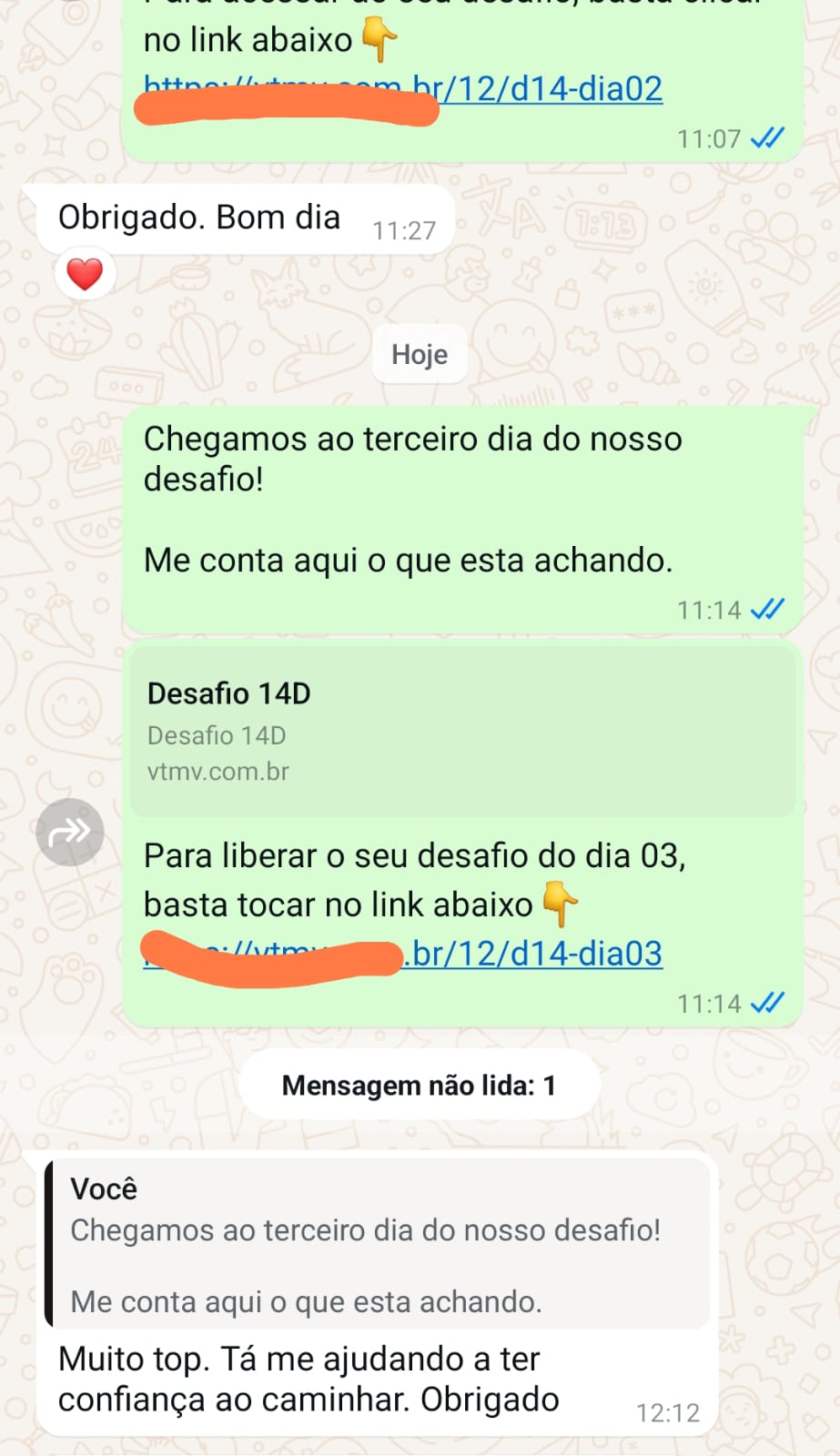The width and height of the screenshot is (840, 1456).
Task: Forward the Desafio 14D message
Action: click(x=70, y=832)
